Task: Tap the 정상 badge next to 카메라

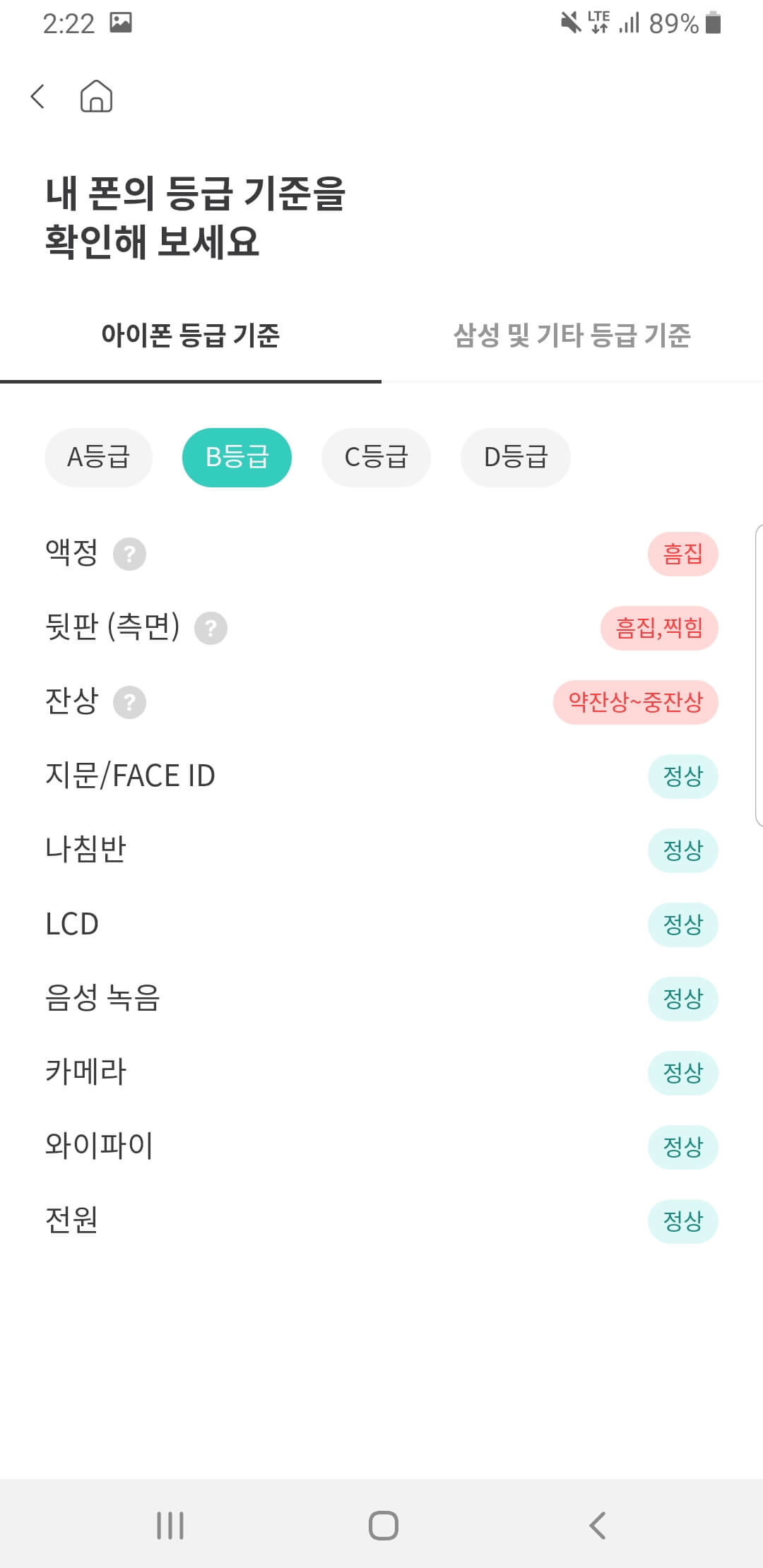Action: (682, 1073)
